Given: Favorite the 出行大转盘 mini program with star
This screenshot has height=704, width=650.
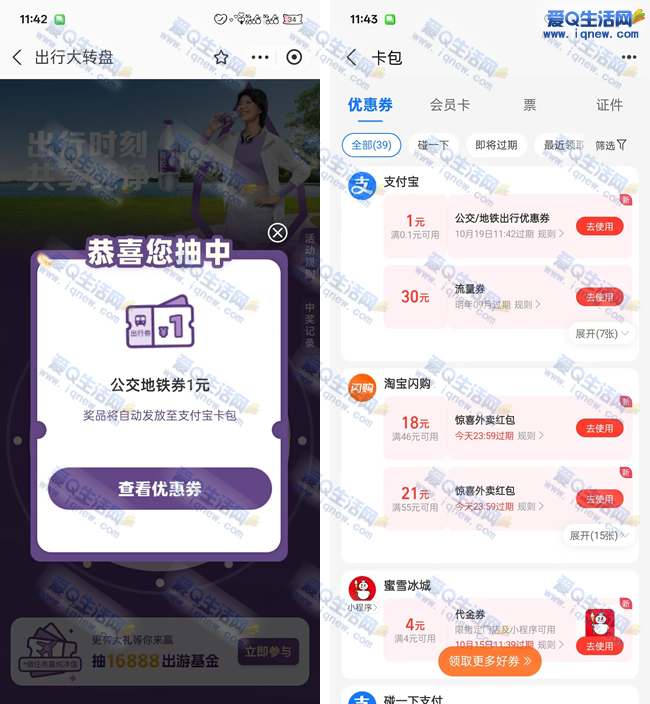Looking at the screenshot, I should [221, 58].
